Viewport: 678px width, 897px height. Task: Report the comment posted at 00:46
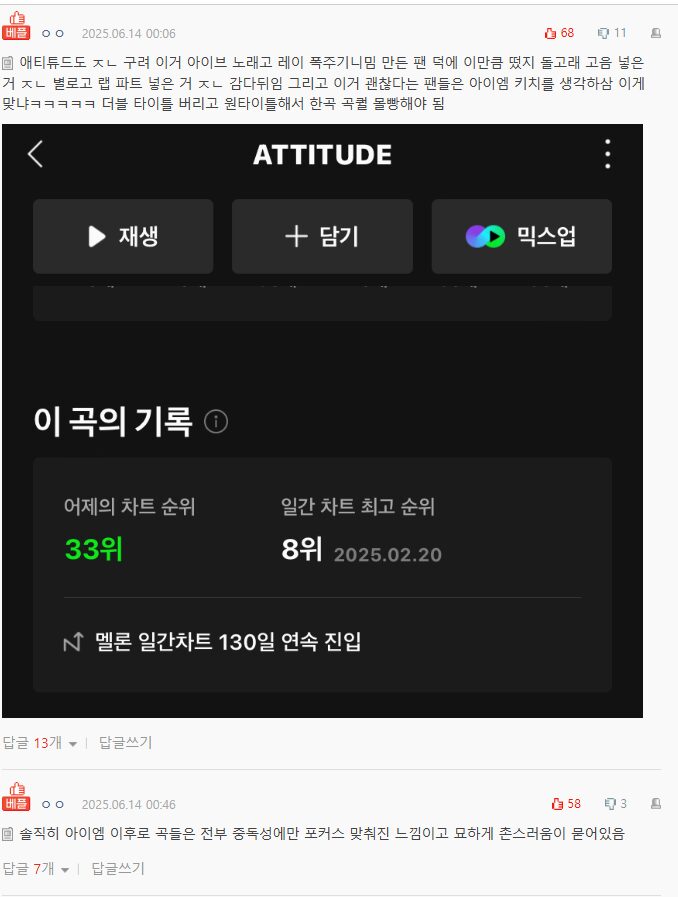(x=656, y=804)
